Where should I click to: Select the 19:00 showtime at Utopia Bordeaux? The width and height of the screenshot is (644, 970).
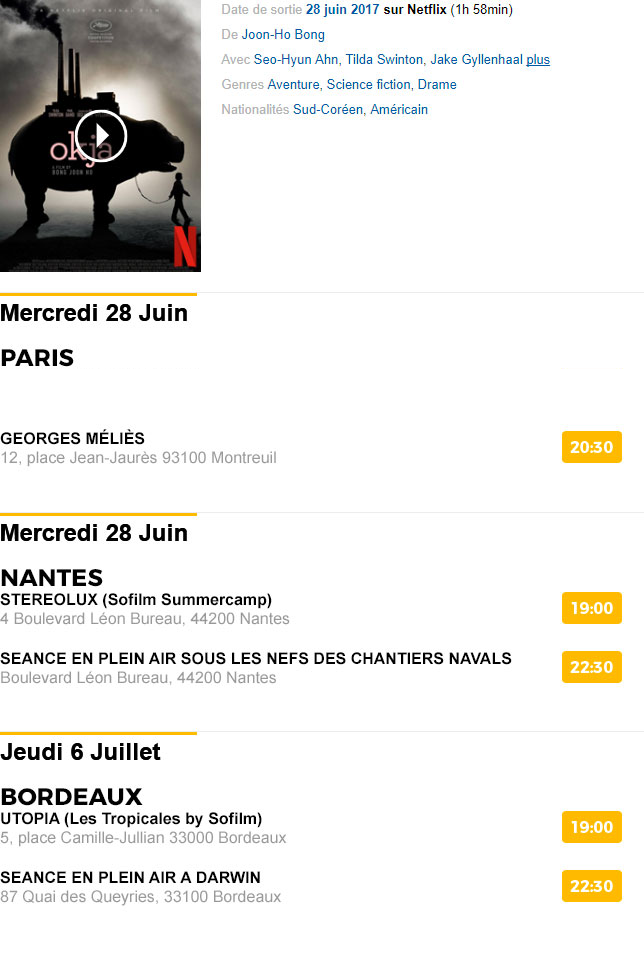(591, 827)
